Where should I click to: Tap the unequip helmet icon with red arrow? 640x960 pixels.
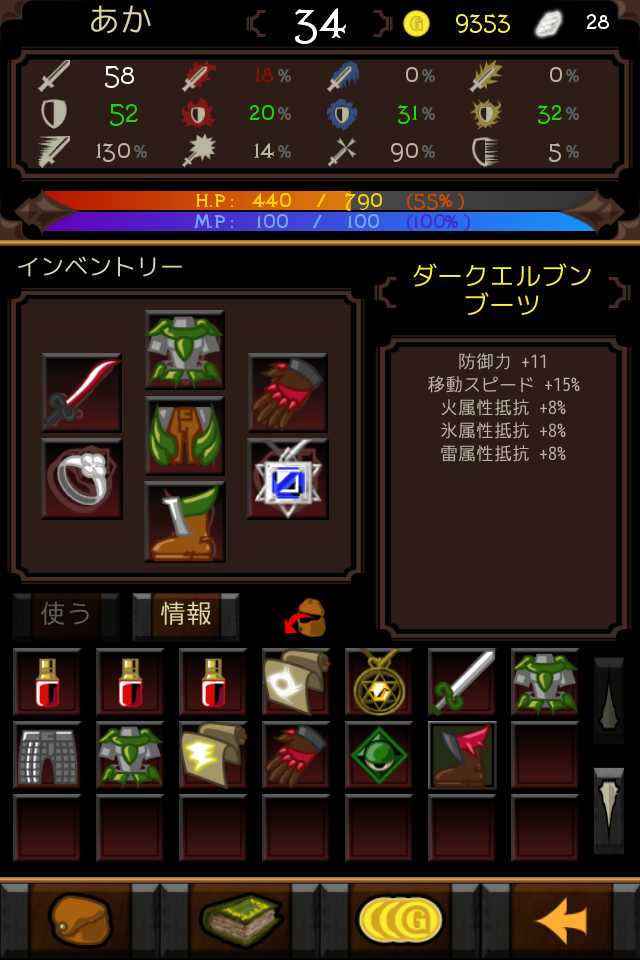[x=306, y=618]
